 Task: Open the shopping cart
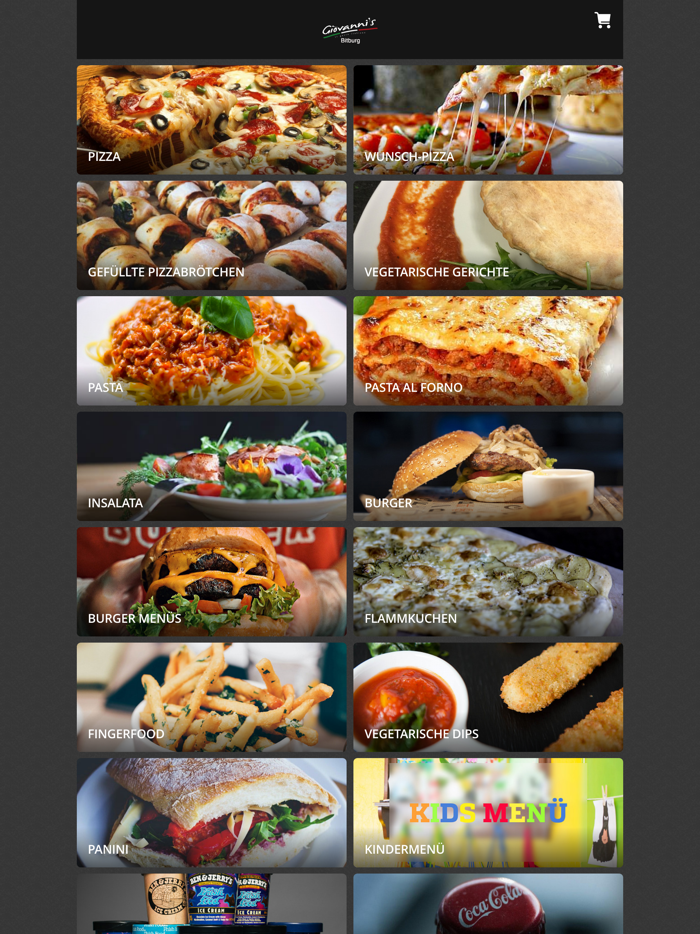pos(602,20)
